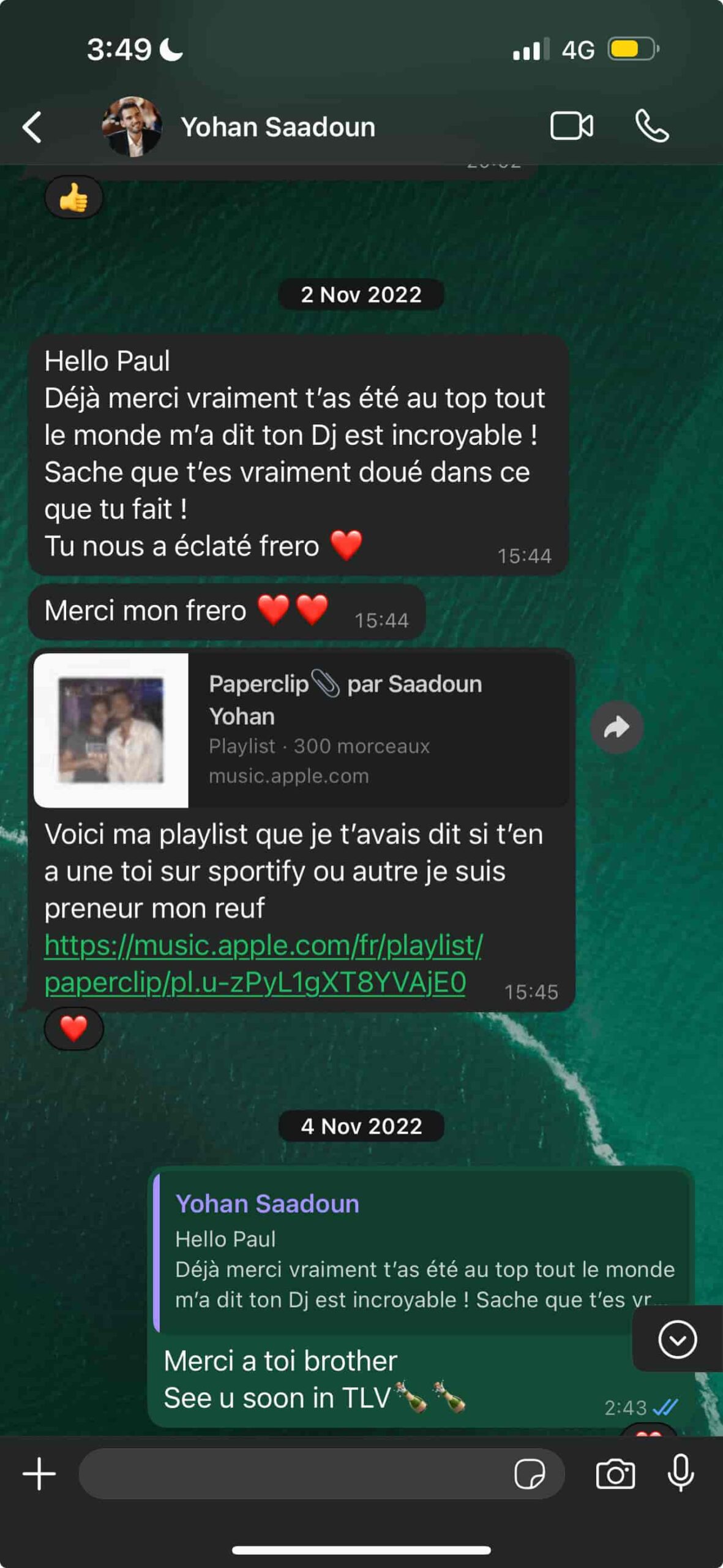
Task: Start a voice call icon
Action: point(653,127)
